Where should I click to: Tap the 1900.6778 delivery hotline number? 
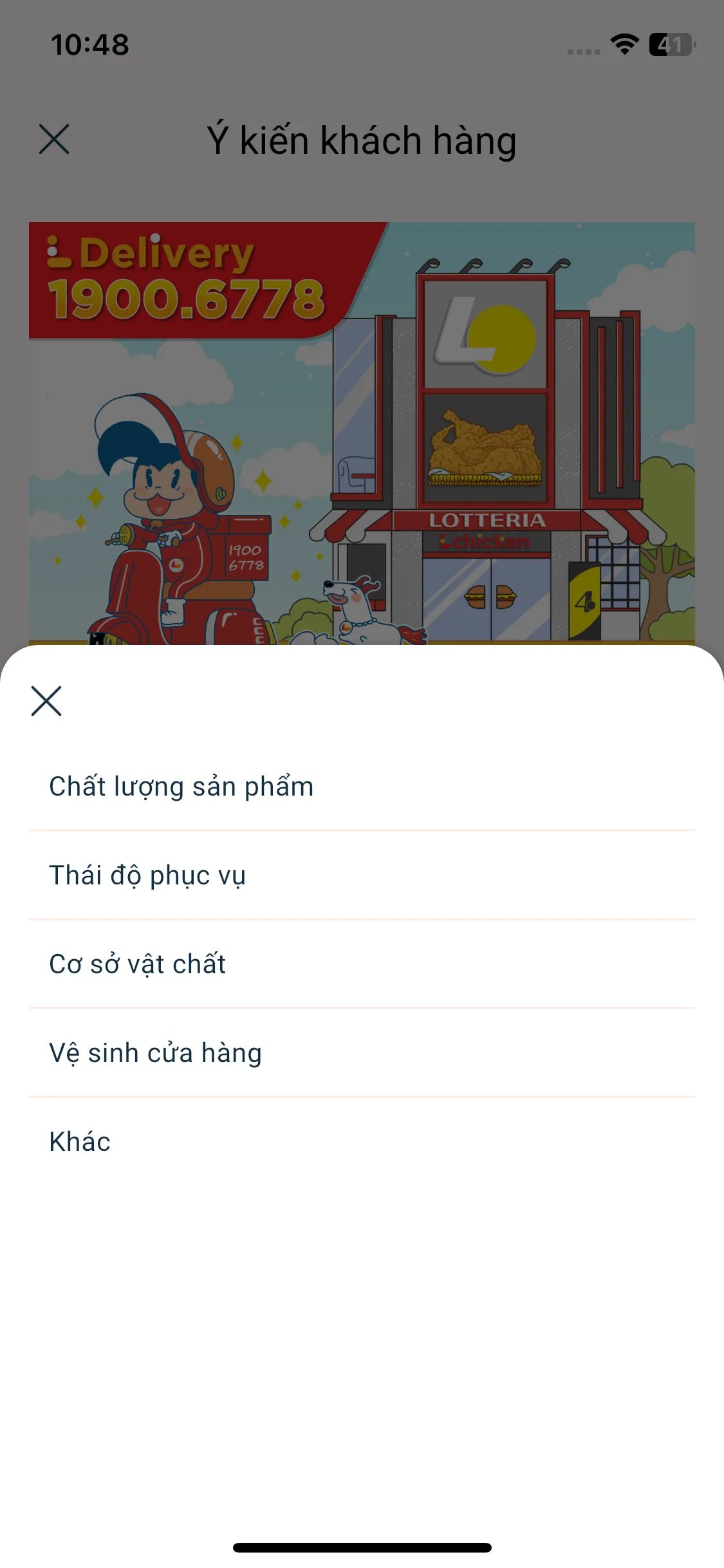187,298
